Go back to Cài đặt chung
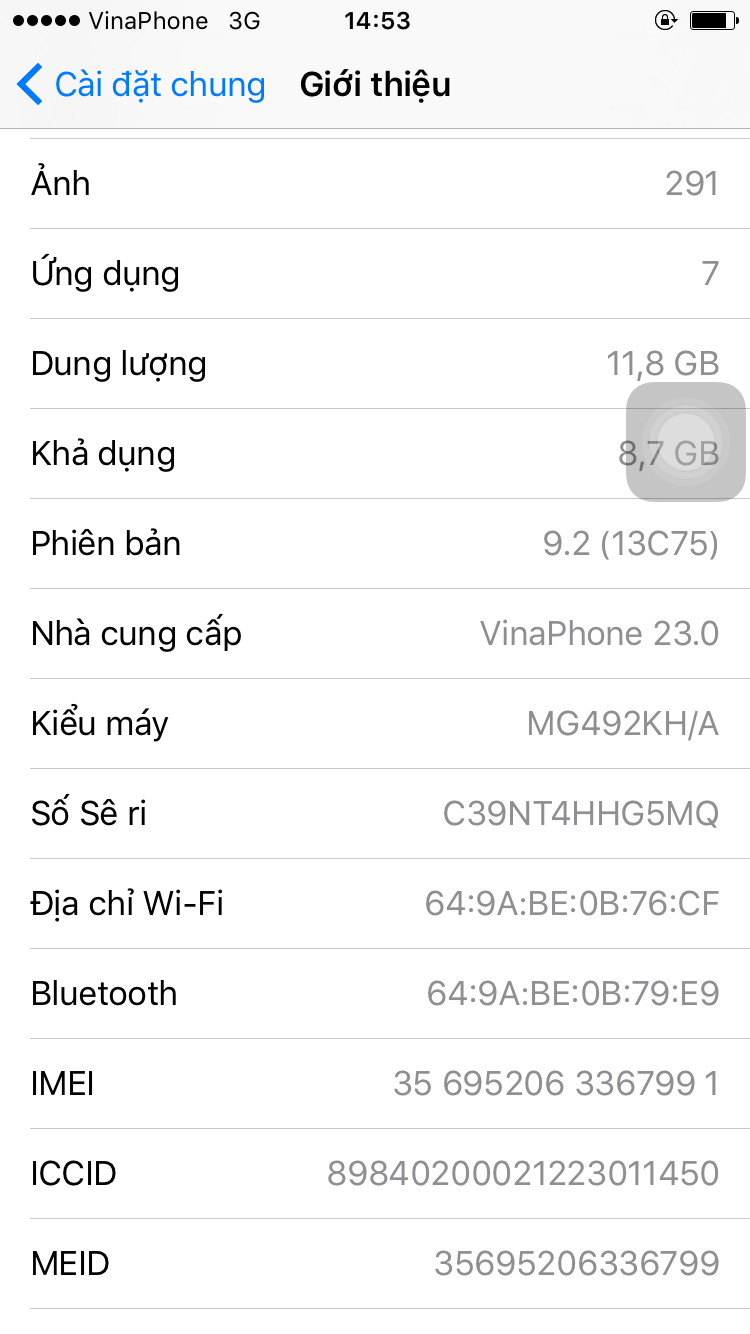 [140, 85]
